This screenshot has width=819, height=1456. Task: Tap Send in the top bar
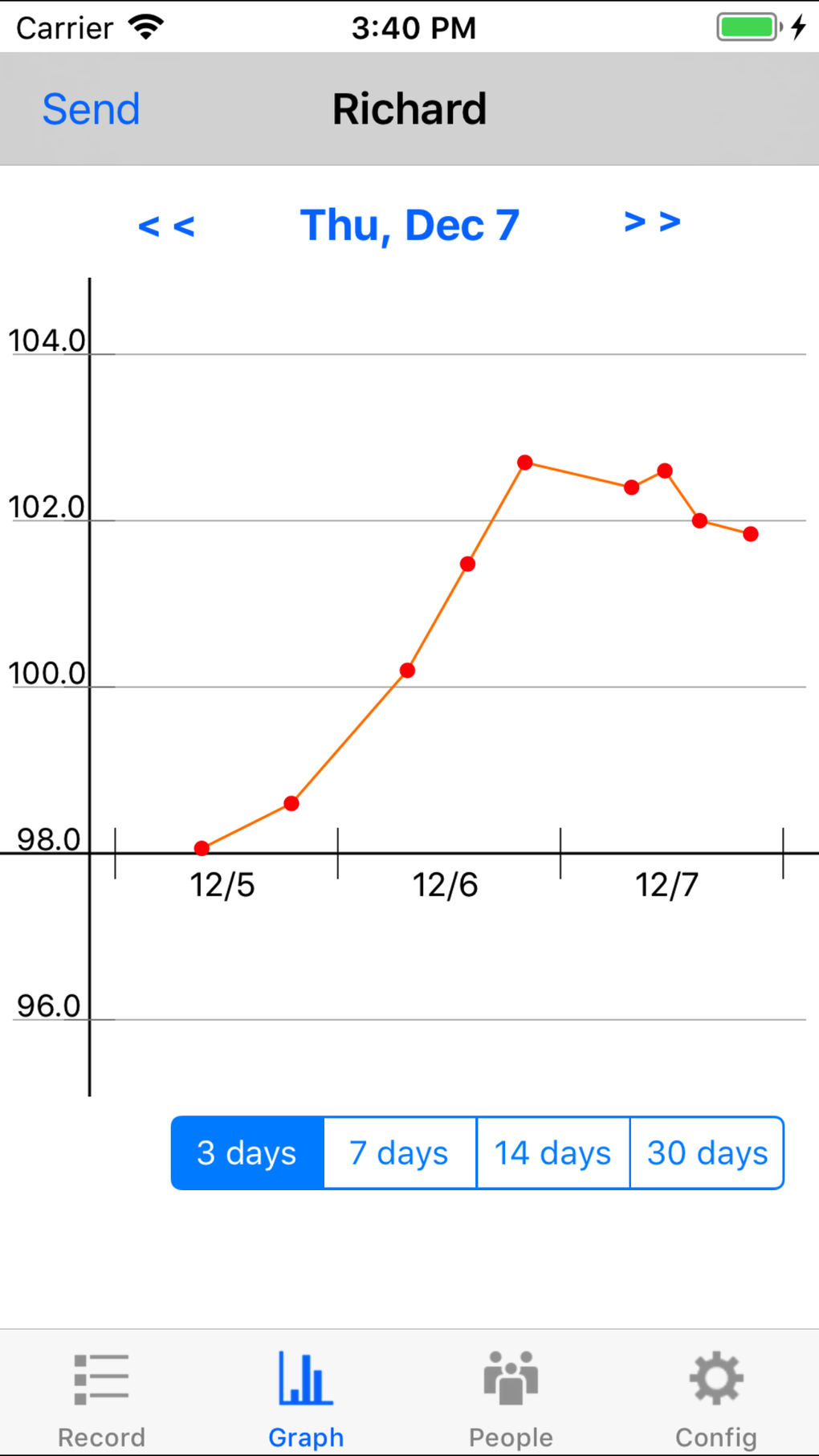(91, 109)
